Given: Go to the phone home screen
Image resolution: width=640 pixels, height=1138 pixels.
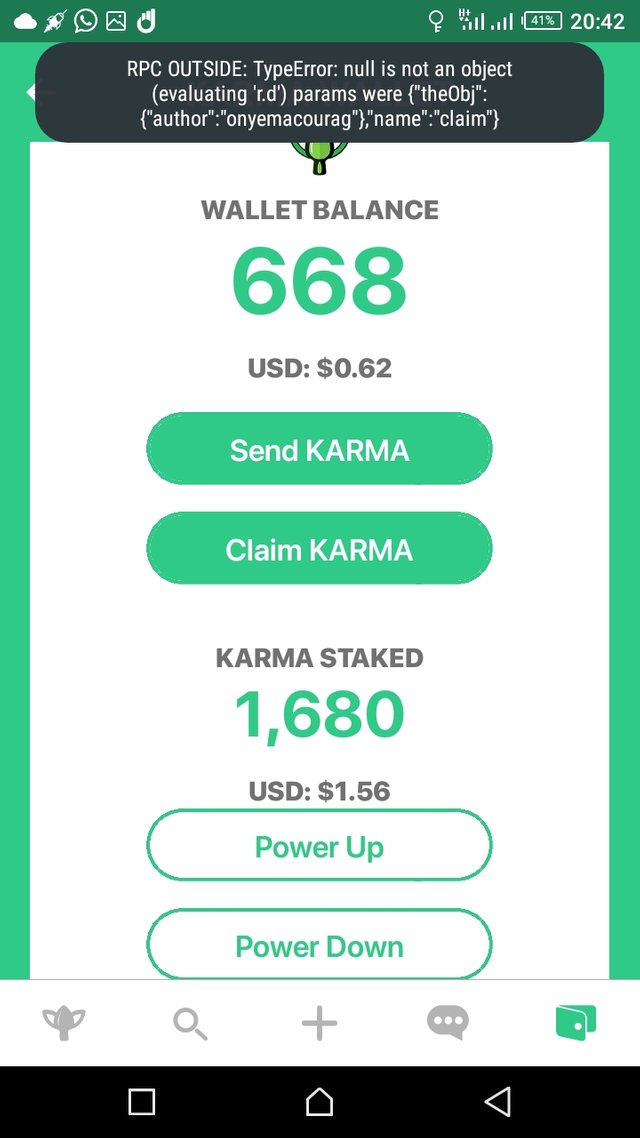Looking at the screenshot, I should (x=319, y=1102).
